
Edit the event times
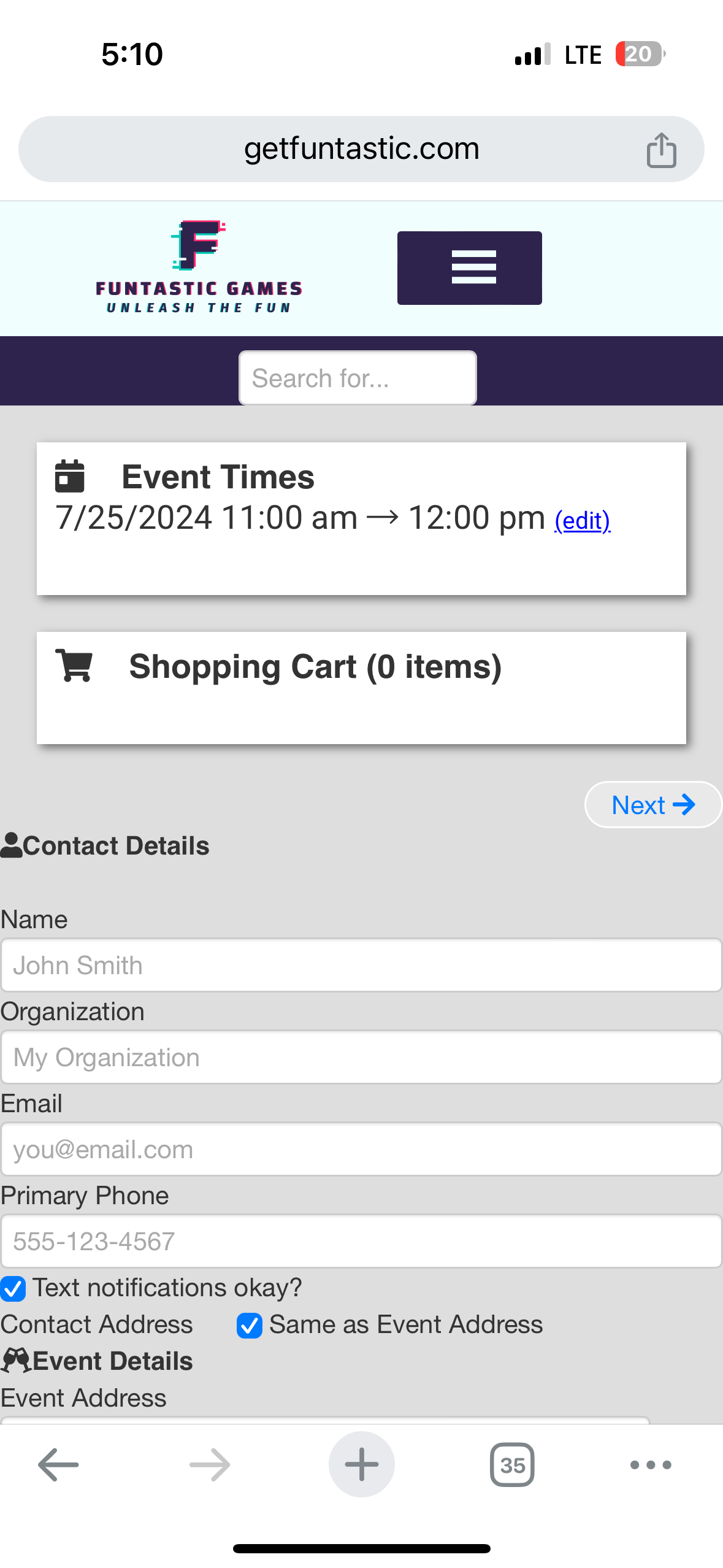point(582,521)
